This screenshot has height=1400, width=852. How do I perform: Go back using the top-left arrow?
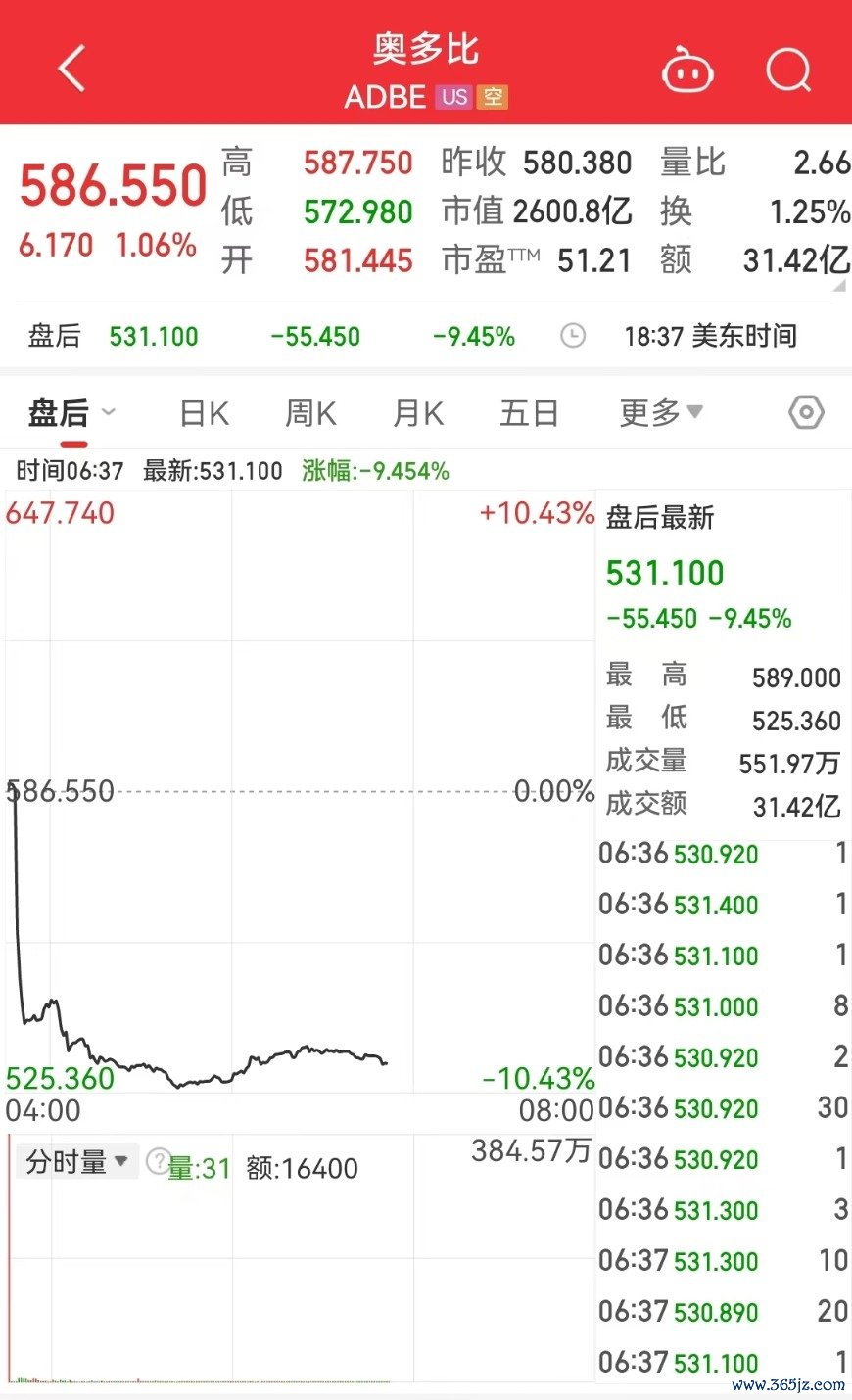point(72,70)
